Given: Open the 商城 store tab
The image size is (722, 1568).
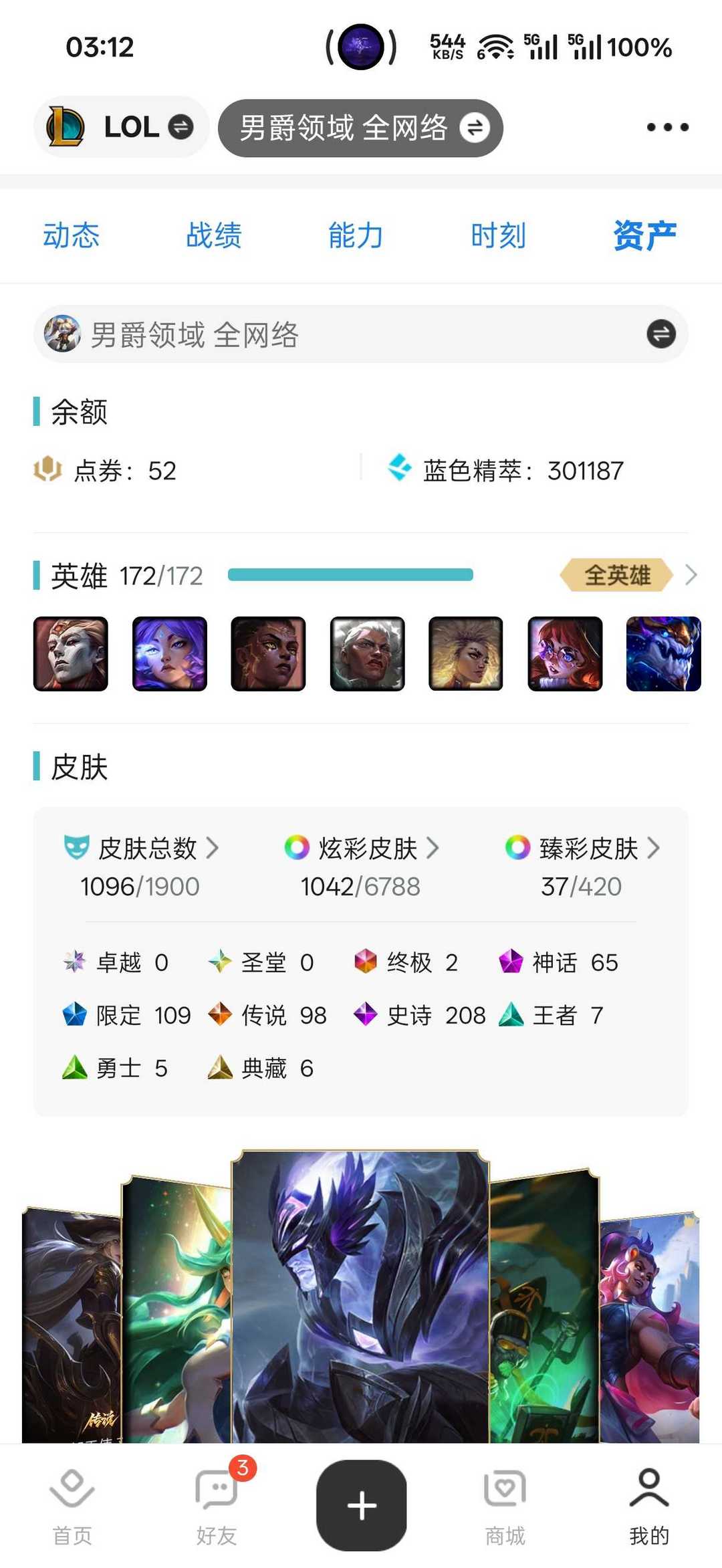Looking at the screenshot, I should coord(505,1506).
